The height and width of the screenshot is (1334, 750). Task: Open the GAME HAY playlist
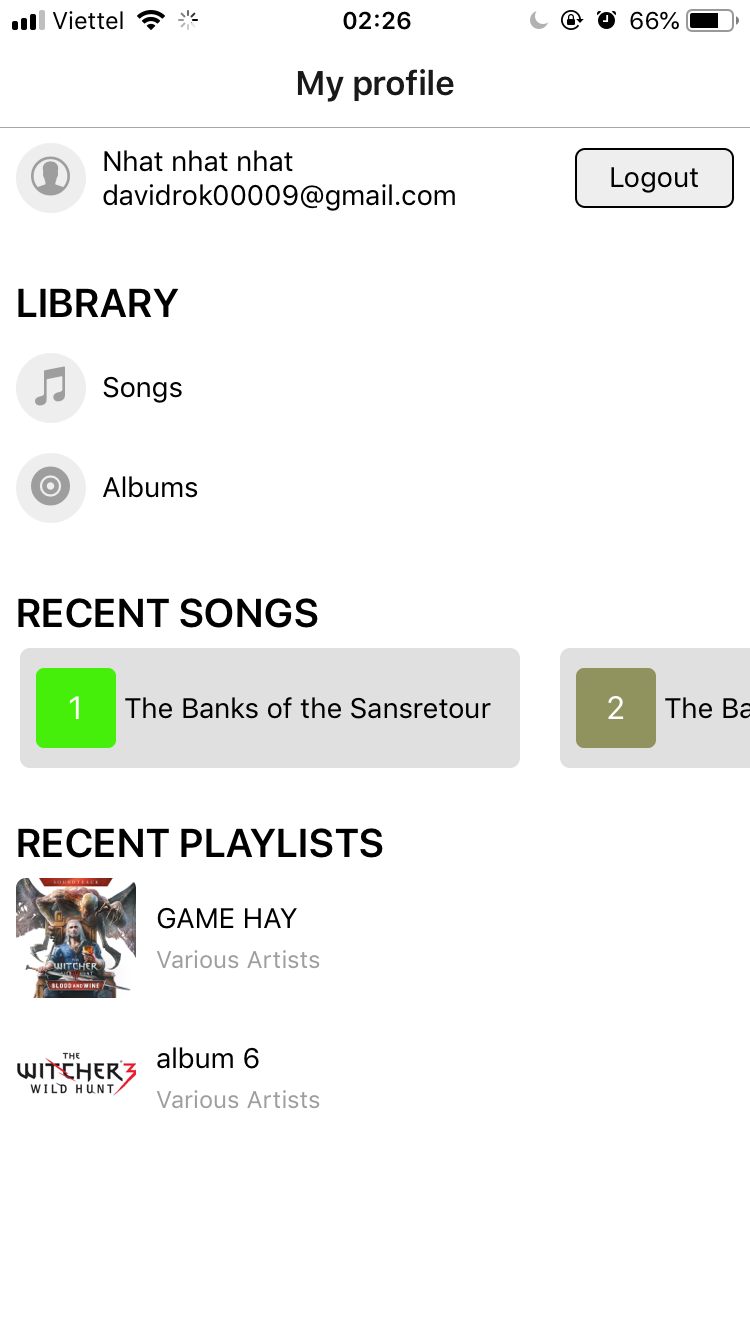[x=375, y=938]
